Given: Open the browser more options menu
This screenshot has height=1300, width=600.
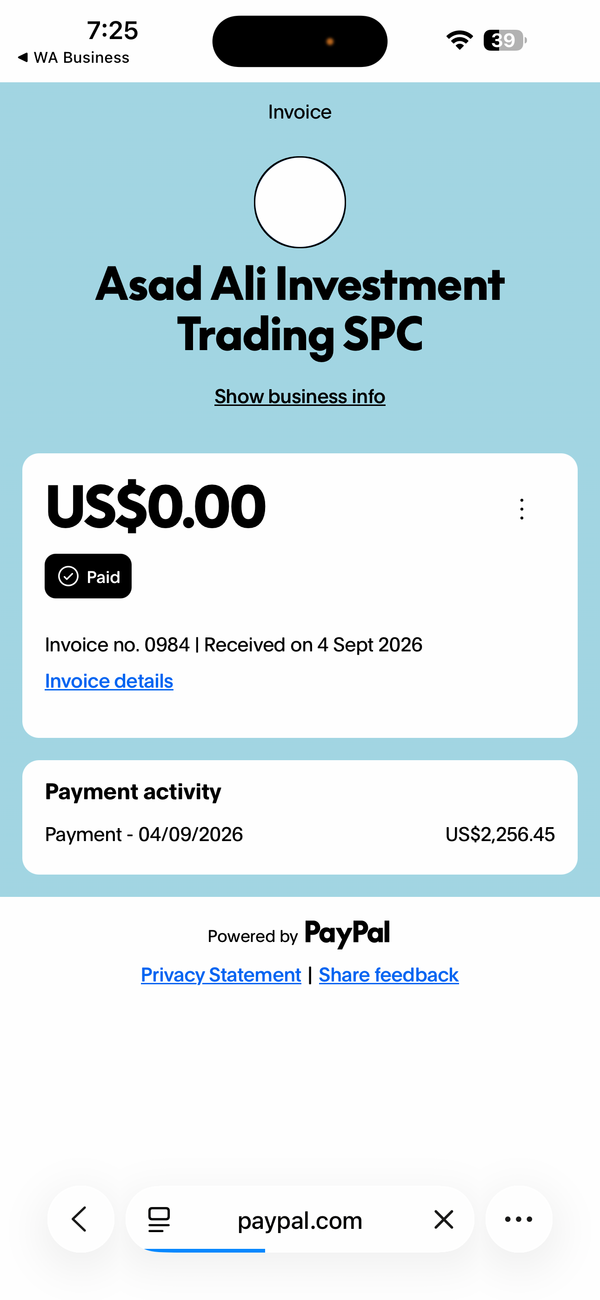Looking at the screenshot, I should pos(519,1219).
